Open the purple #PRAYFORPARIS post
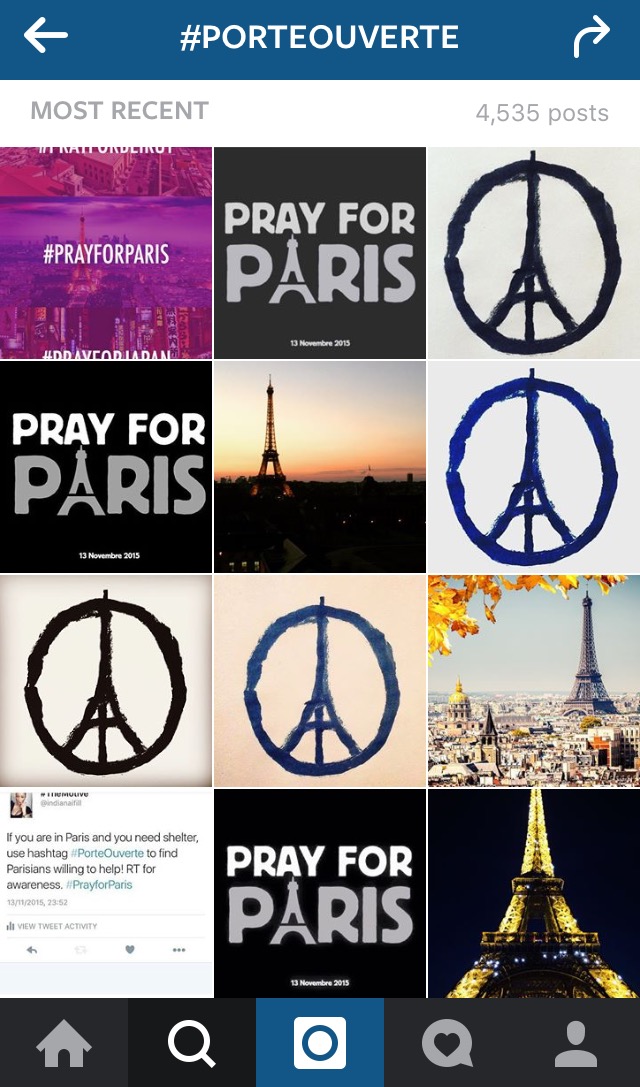The width and height of the screenshot is (640, 1087). click(x=106, y=252)
